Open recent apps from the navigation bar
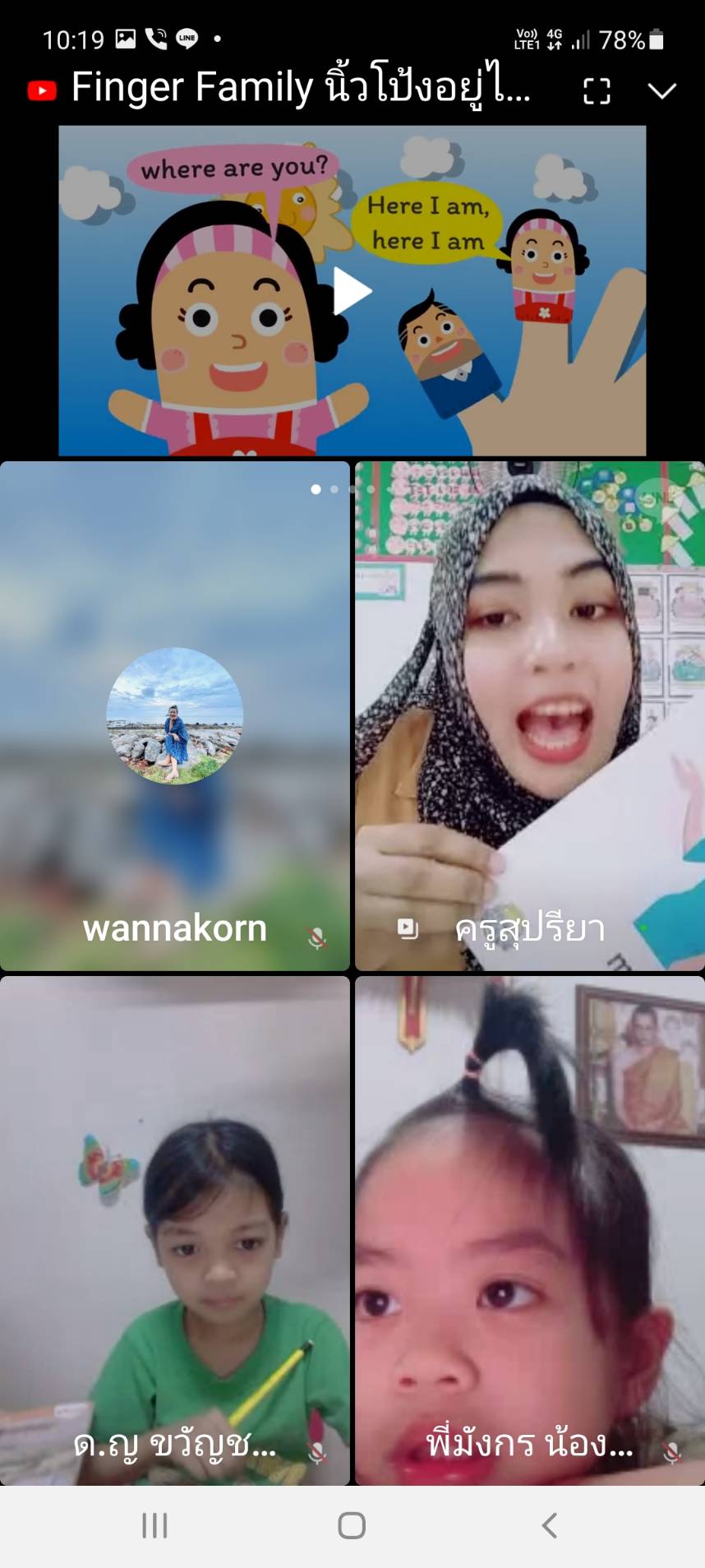 [x=154, y=1525]
